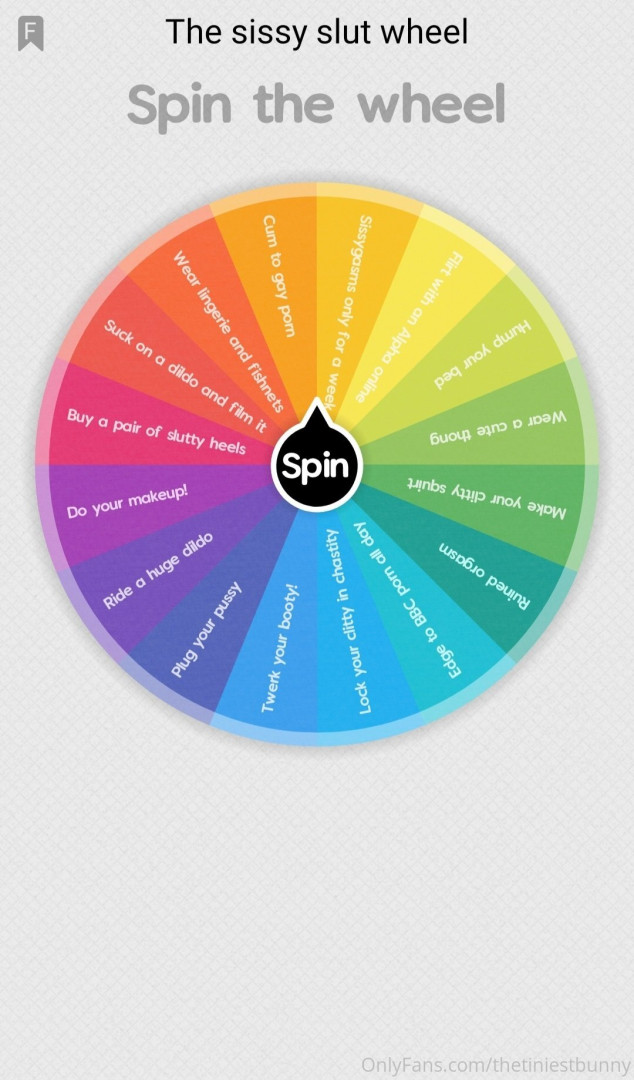Image resolution: width=634 pixels, height=1080 pixels.
Task: Open the bookmark icon in the top corner
Action: click(x=31, y=34)
